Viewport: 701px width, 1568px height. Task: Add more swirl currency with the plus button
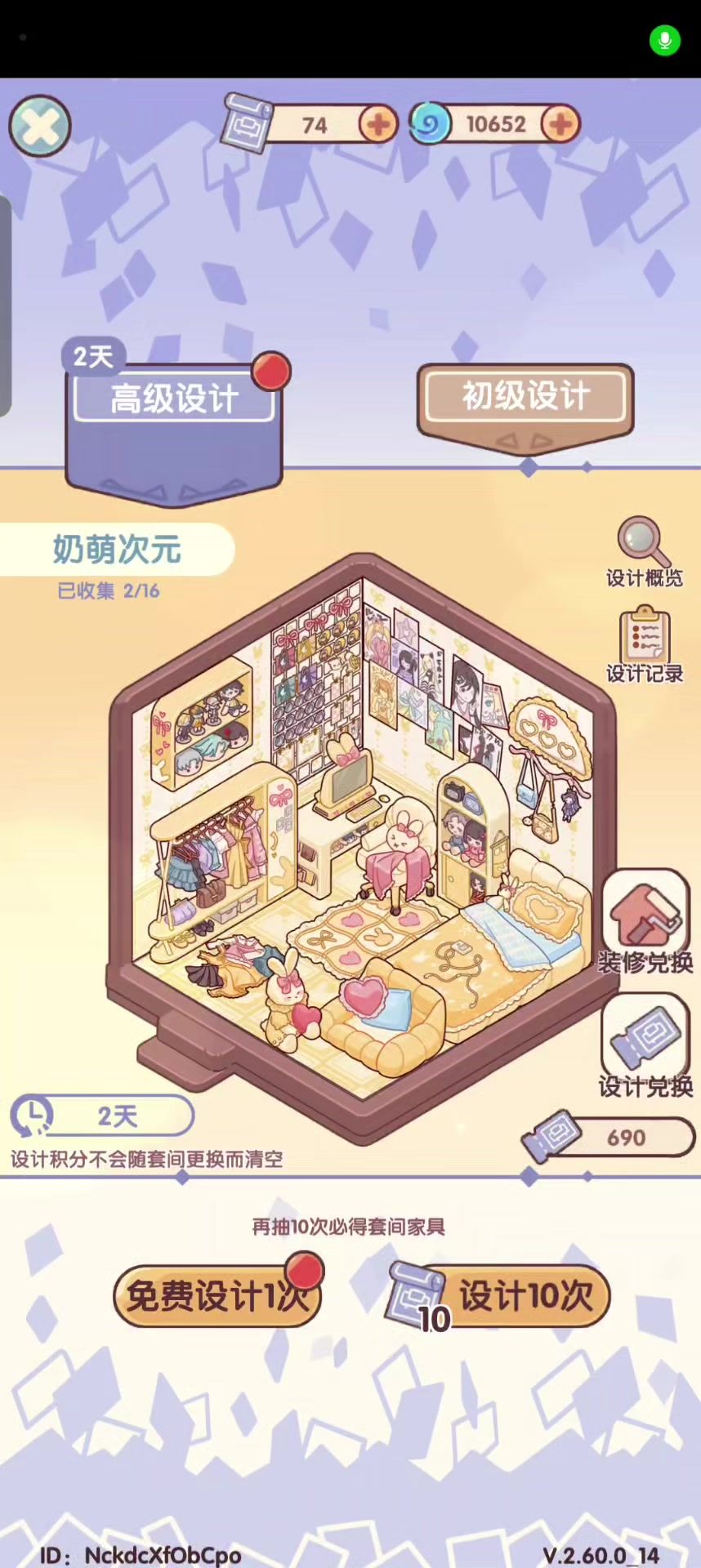(560, 125)
